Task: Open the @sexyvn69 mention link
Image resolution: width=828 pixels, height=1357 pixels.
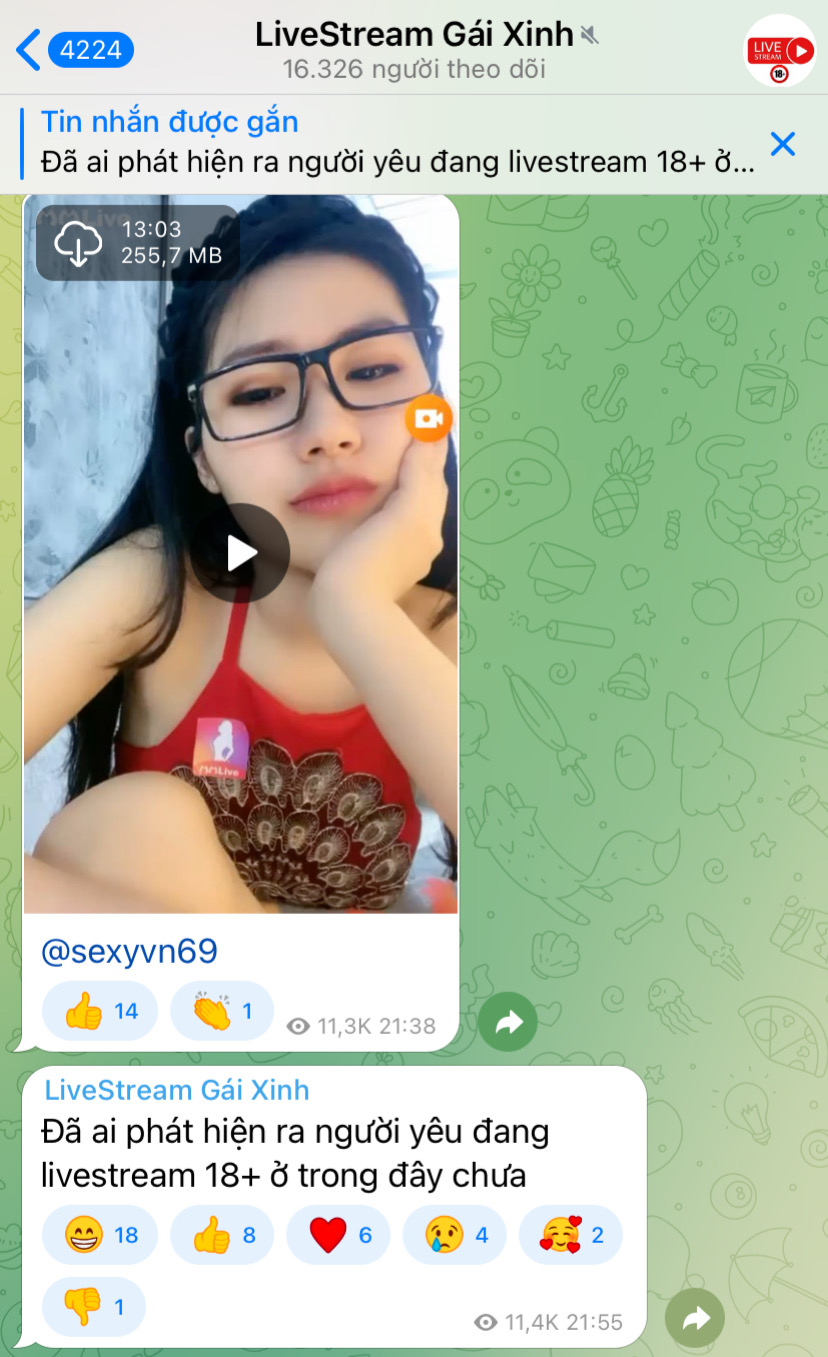Action: (x=129, y=951)
